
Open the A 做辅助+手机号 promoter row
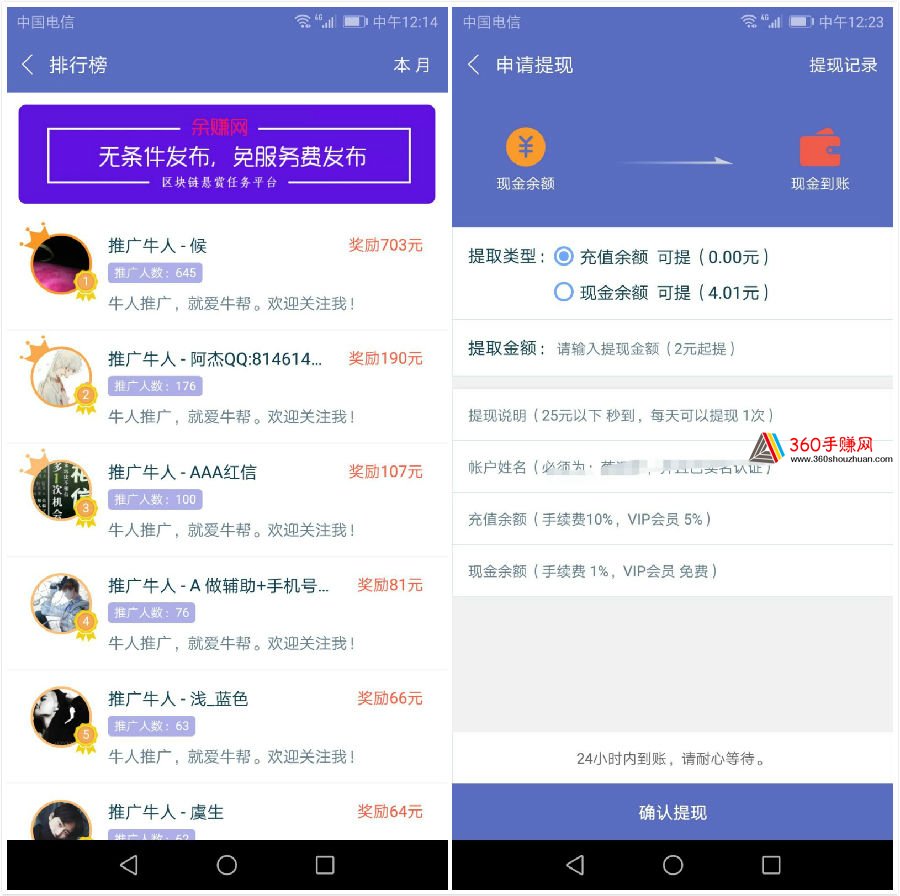click(x=227, y=612)
